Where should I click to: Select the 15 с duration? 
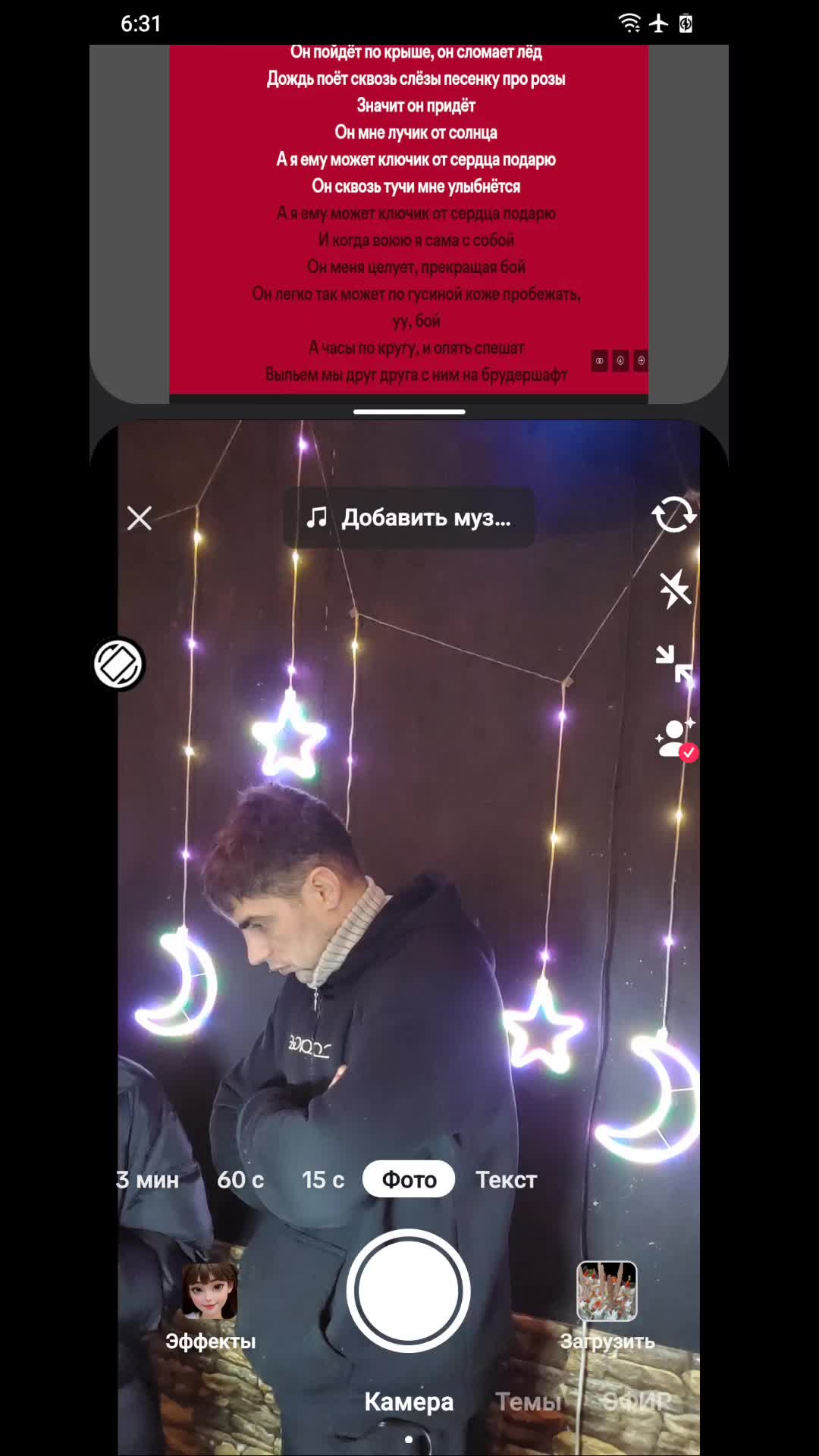click(323, 1180)
